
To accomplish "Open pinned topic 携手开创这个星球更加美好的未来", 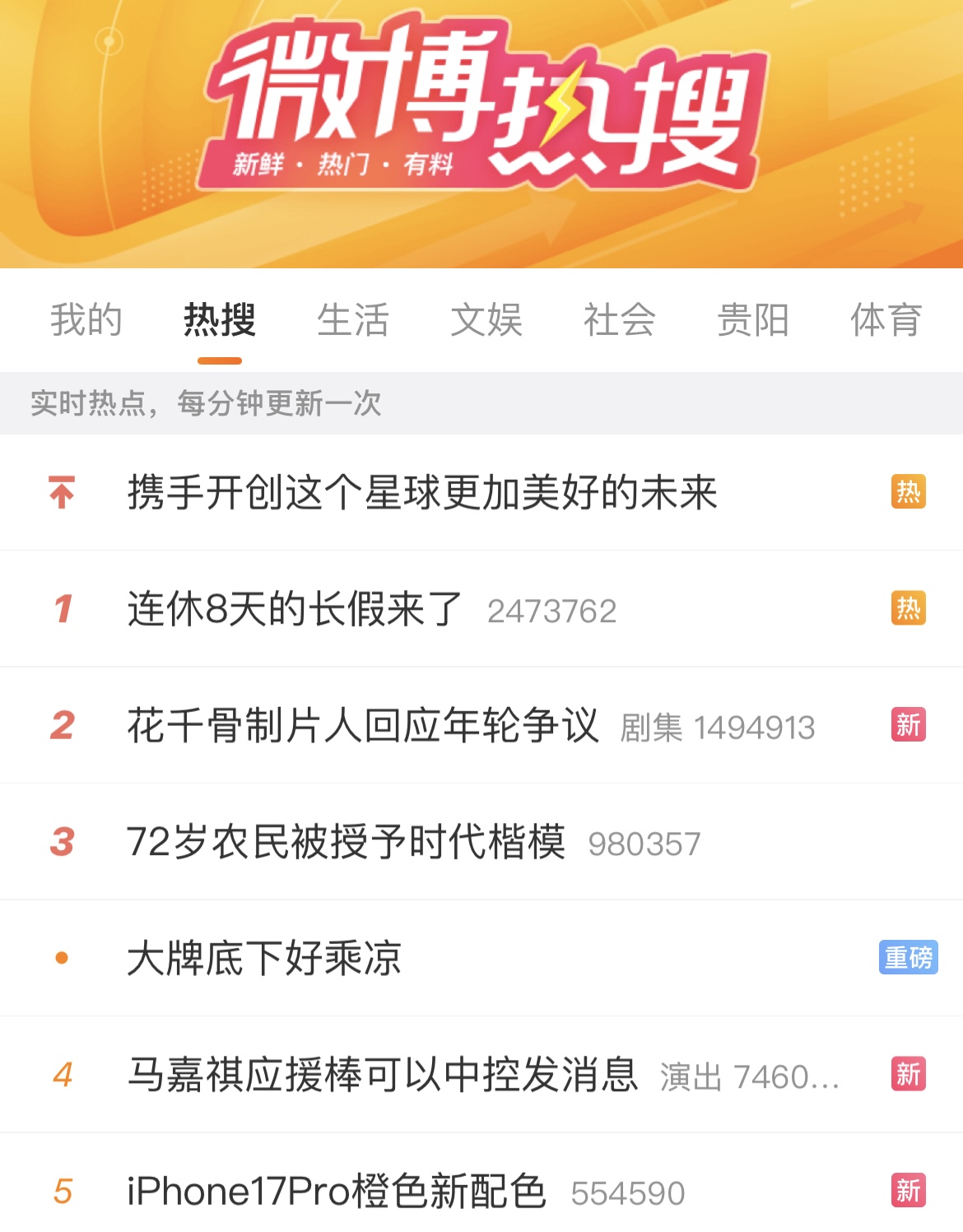I will [x=422, y=493].
